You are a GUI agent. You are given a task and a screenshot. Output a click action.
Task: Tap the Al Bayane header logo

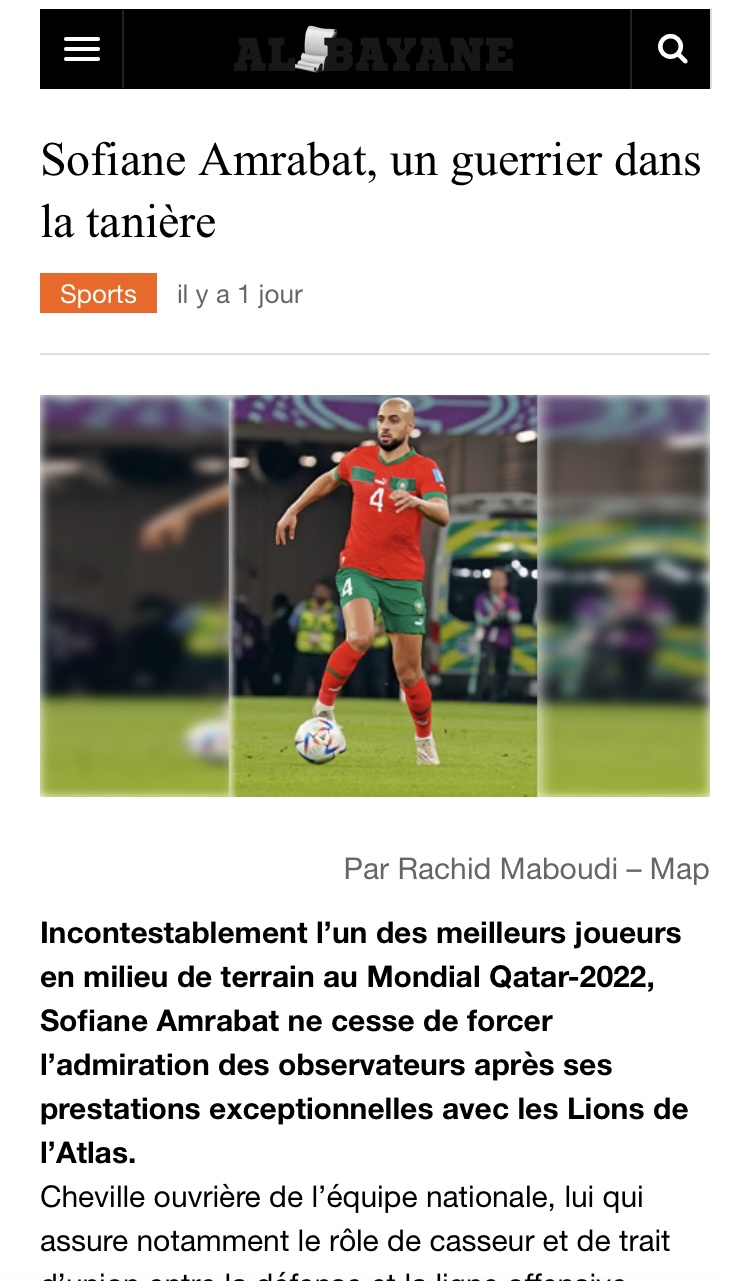pos(374,51)
